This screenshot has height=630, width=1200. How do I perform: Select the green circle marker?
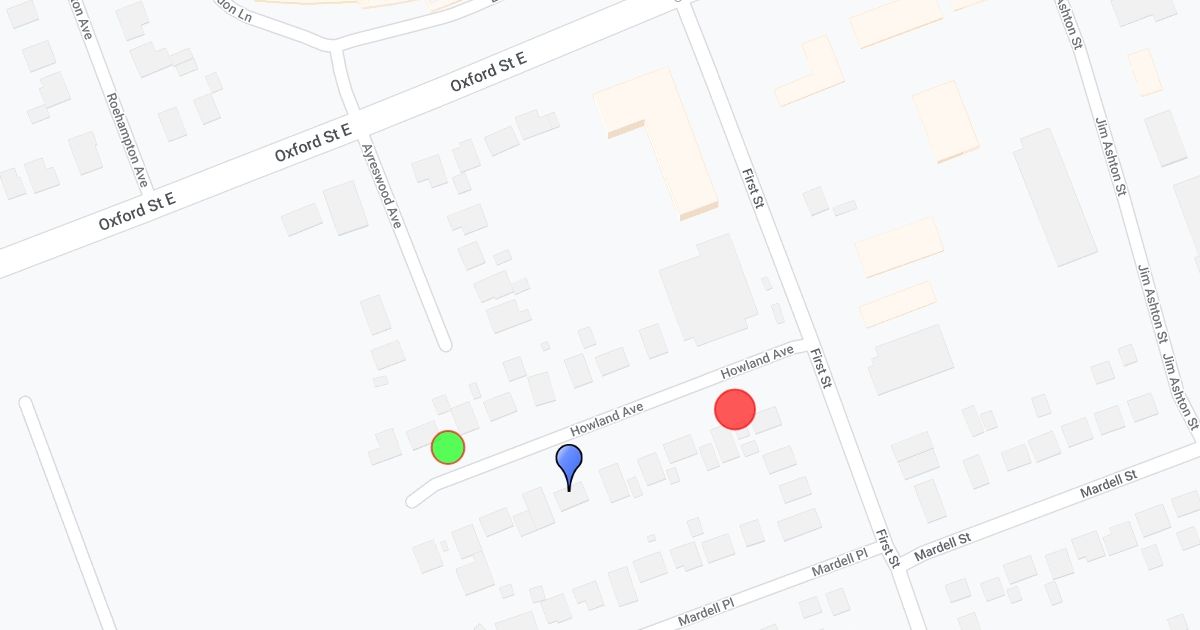(x=448, y=447)
